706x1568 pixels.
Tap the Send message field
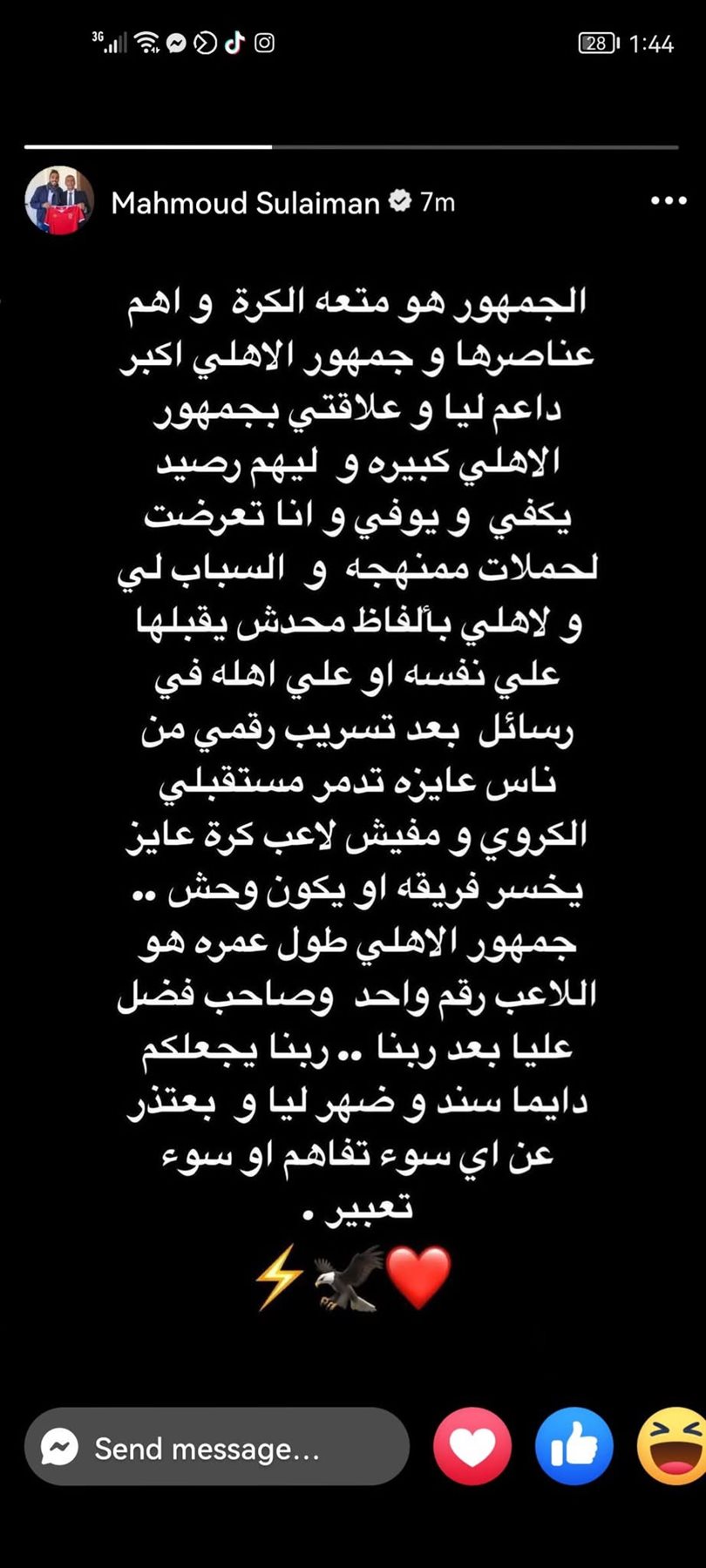point(218,1449)
